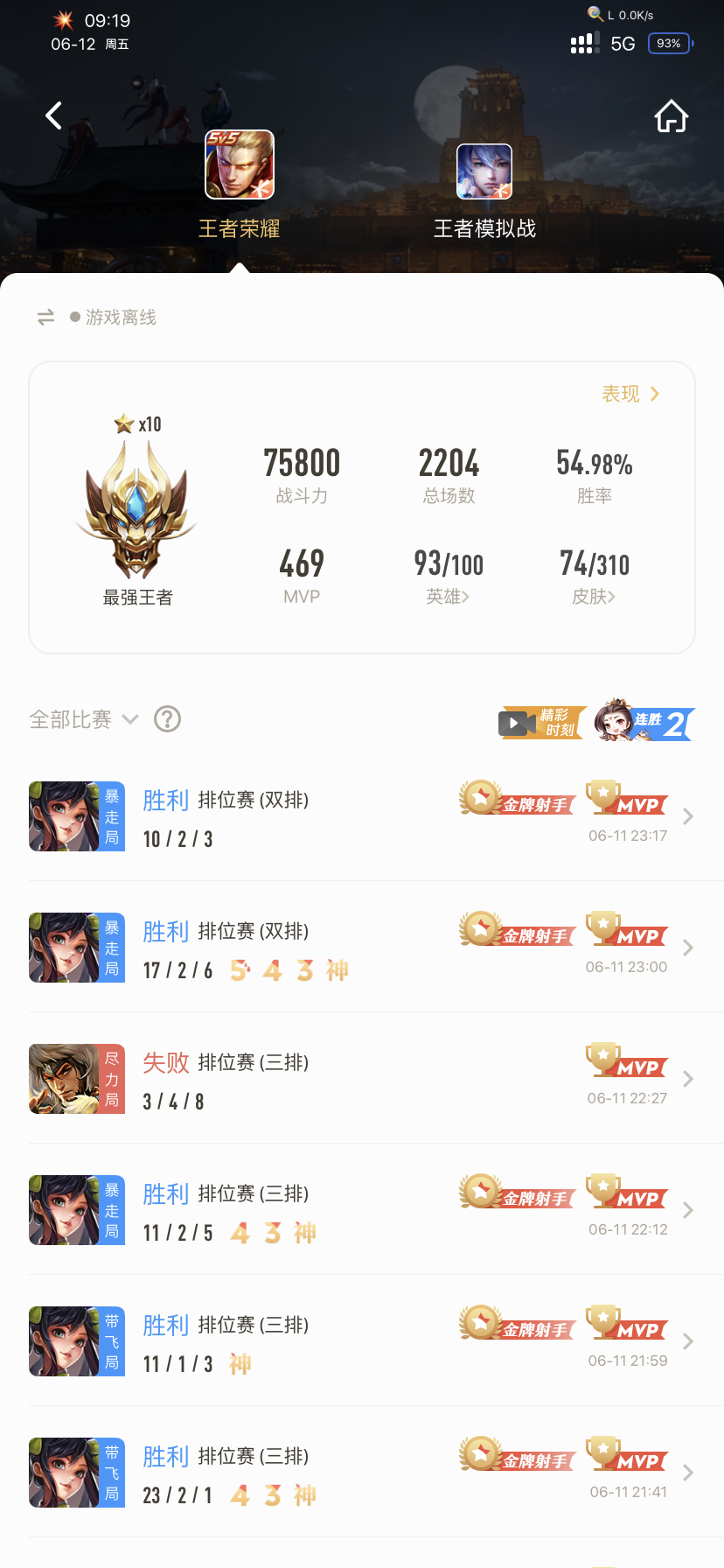Open the 06-11 22:12 match with 11/2/5
This screenshot has height=1568, width=724.
362,1210
